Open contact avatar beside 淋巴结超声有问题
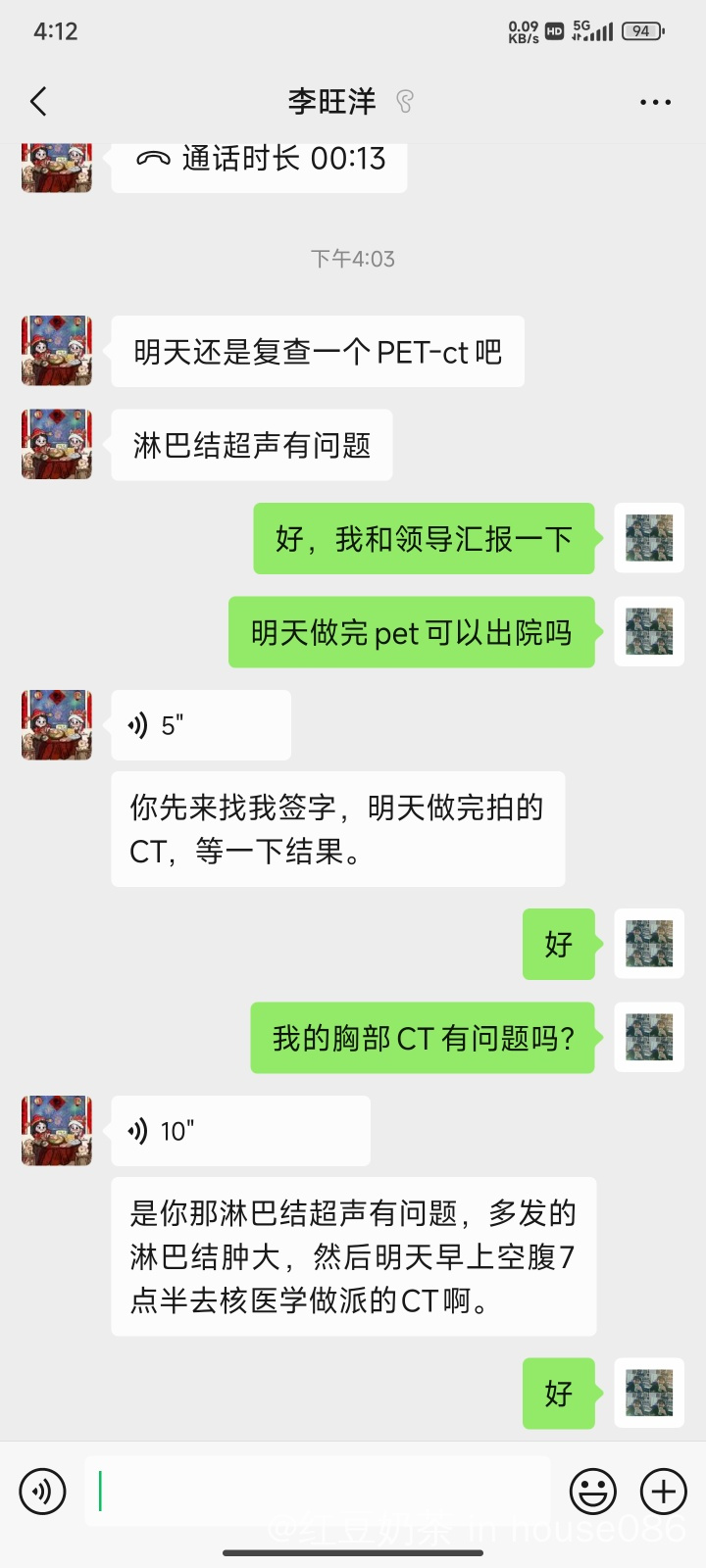 pos(57,445)
